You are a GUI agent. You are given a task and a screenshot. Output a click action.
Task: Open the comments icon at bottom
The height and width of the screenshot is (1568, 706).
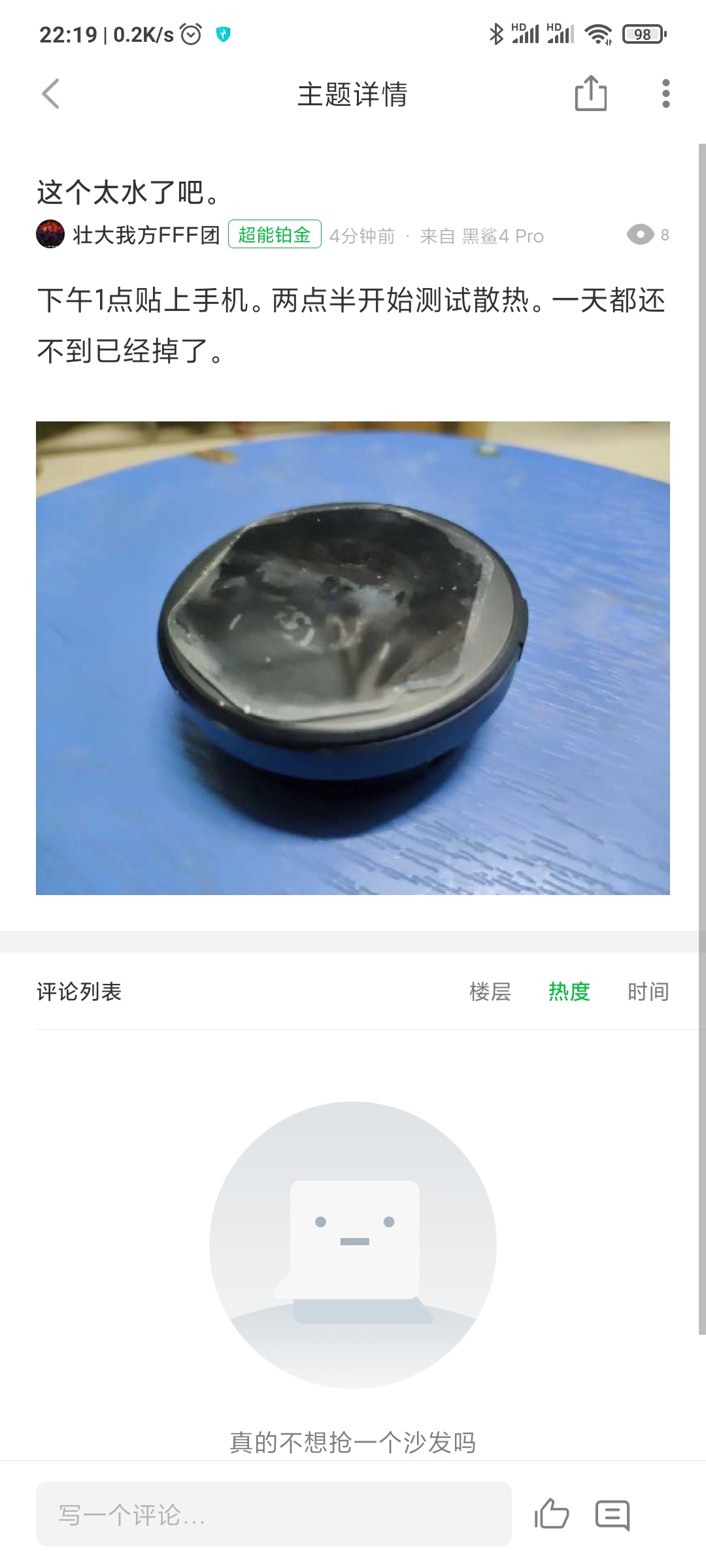(x=613, y=1514)
